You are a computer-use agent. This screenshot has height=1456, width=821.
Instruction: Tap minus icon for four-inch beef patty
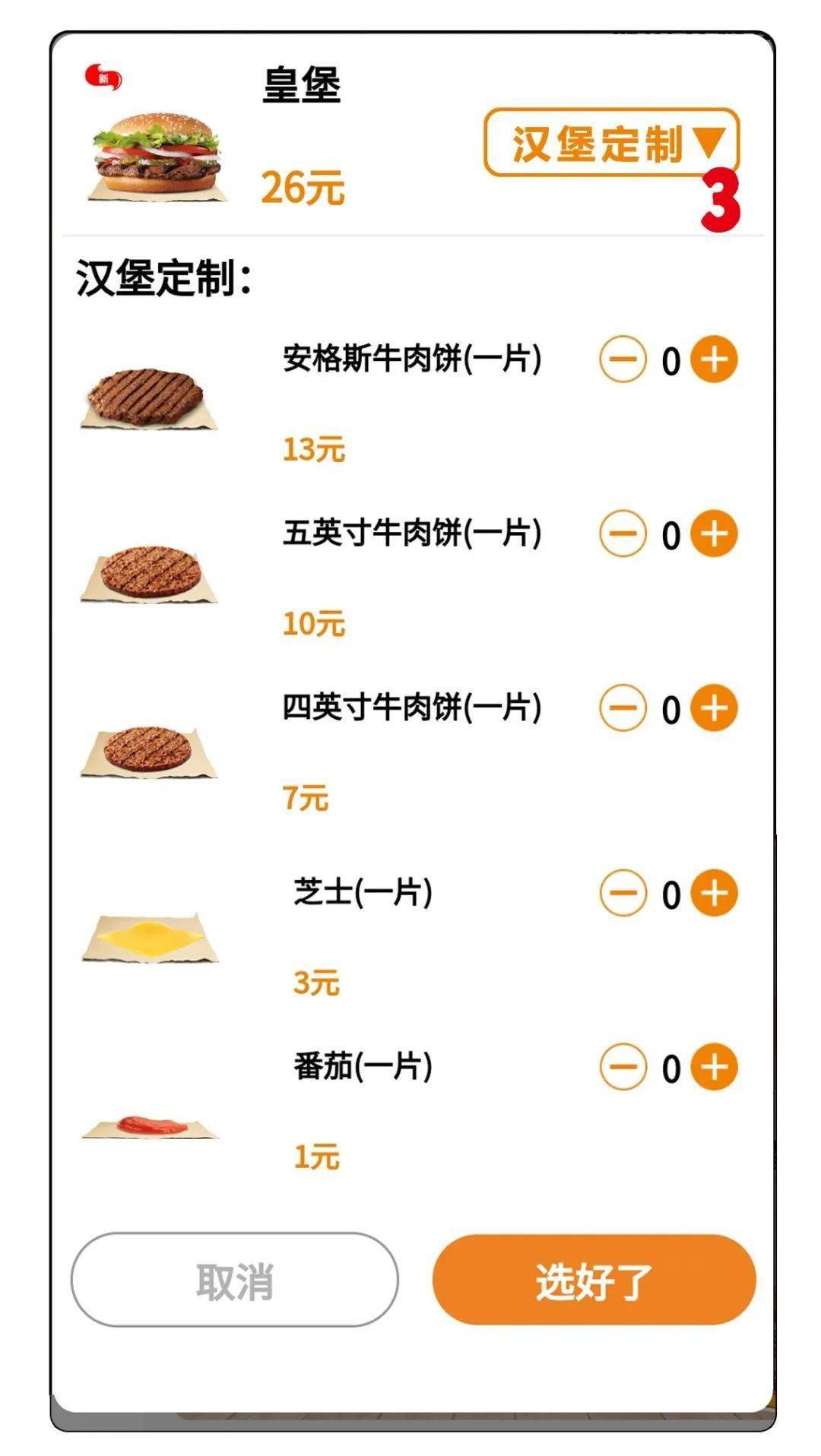[x=622, y=707]
